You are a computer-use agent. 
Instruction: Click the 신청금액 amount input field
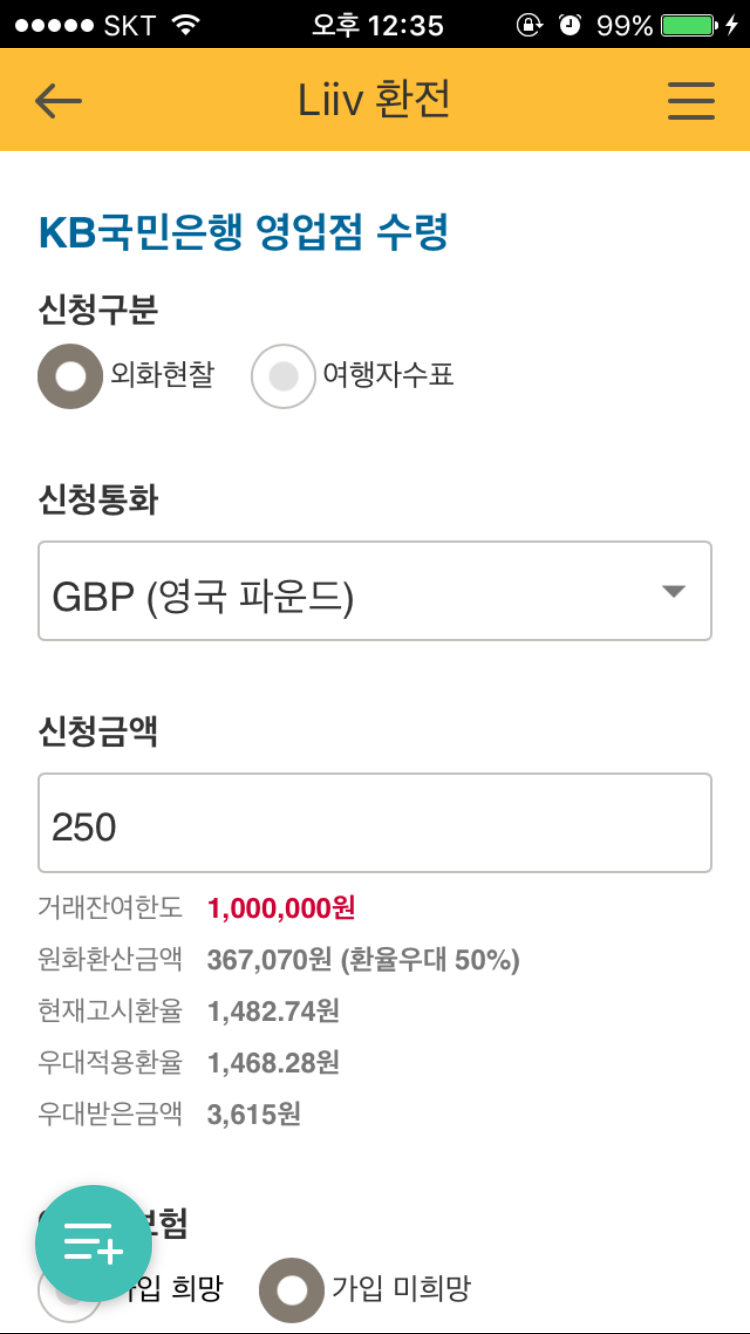[374, 823]
